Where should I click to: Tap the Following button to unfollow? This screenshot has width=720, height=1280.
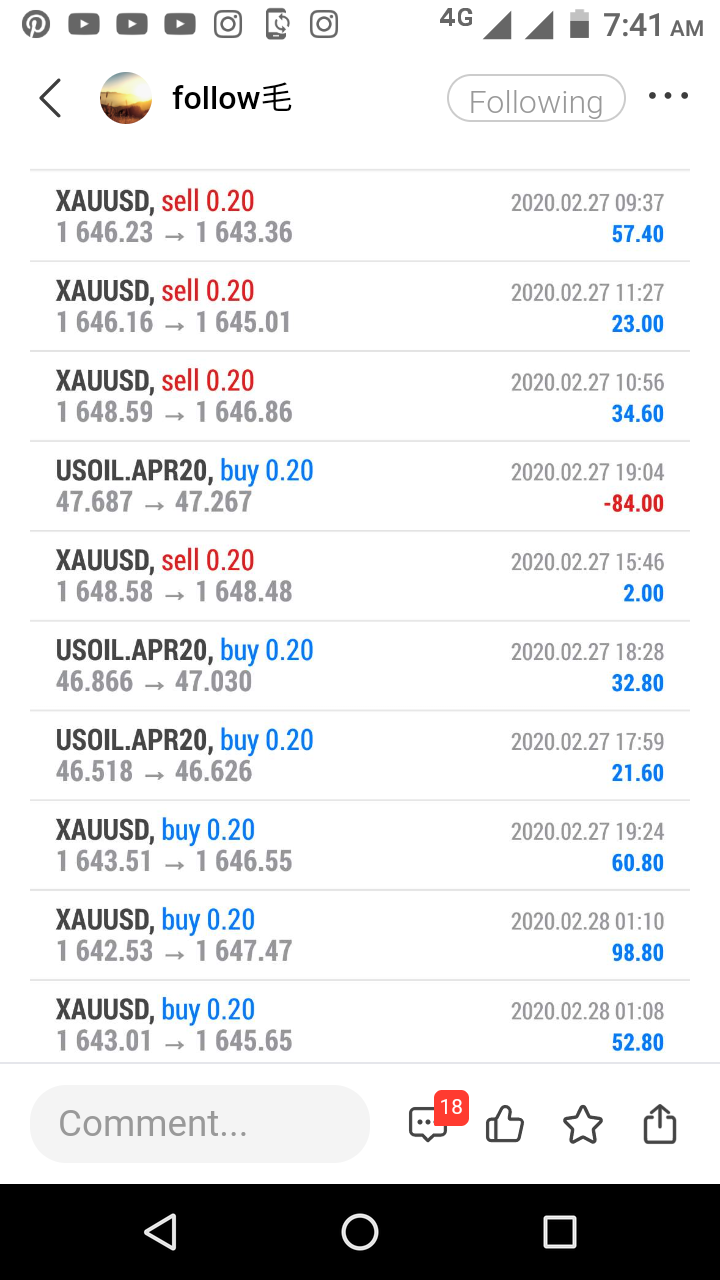point(536,100)
